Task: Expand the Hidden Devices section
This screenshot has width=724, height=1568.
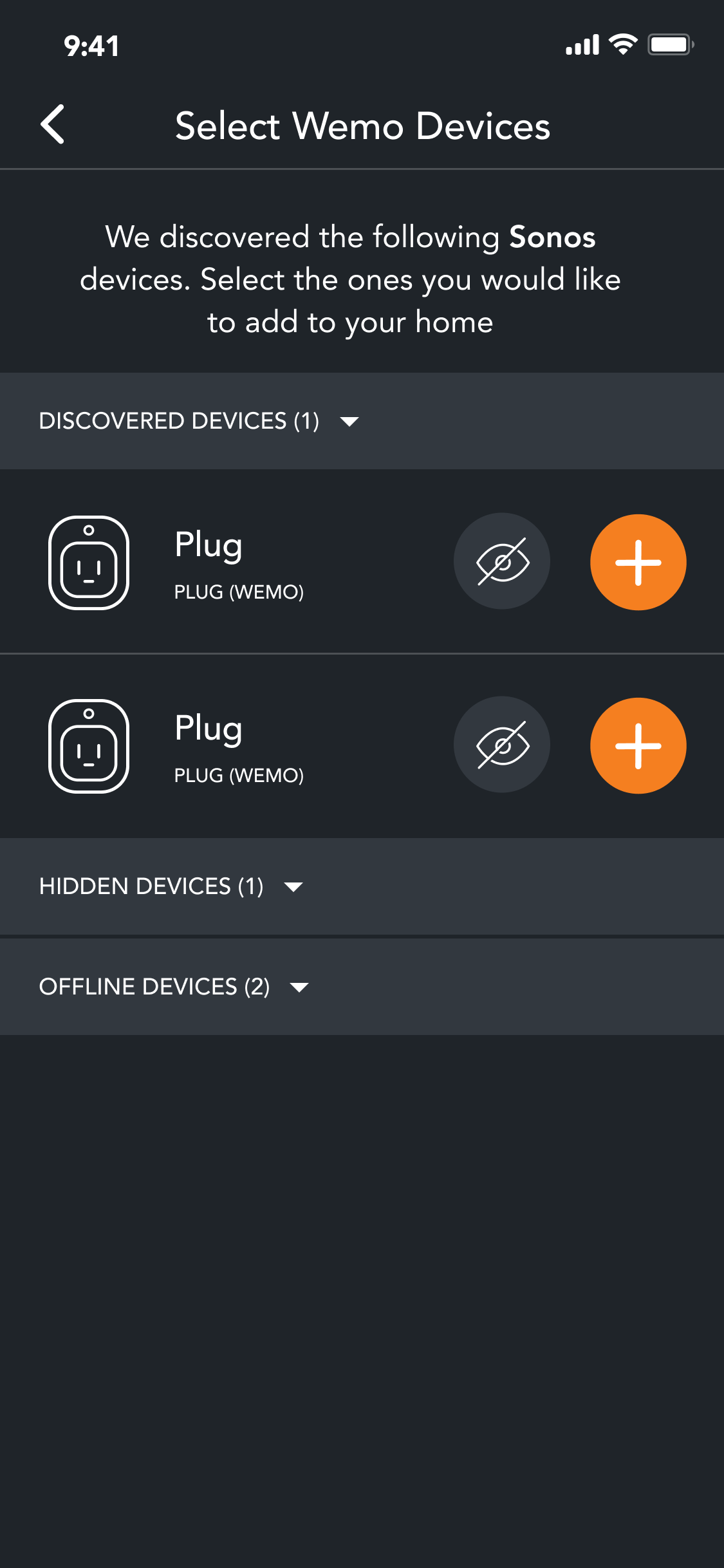Action: pos(362,886)
